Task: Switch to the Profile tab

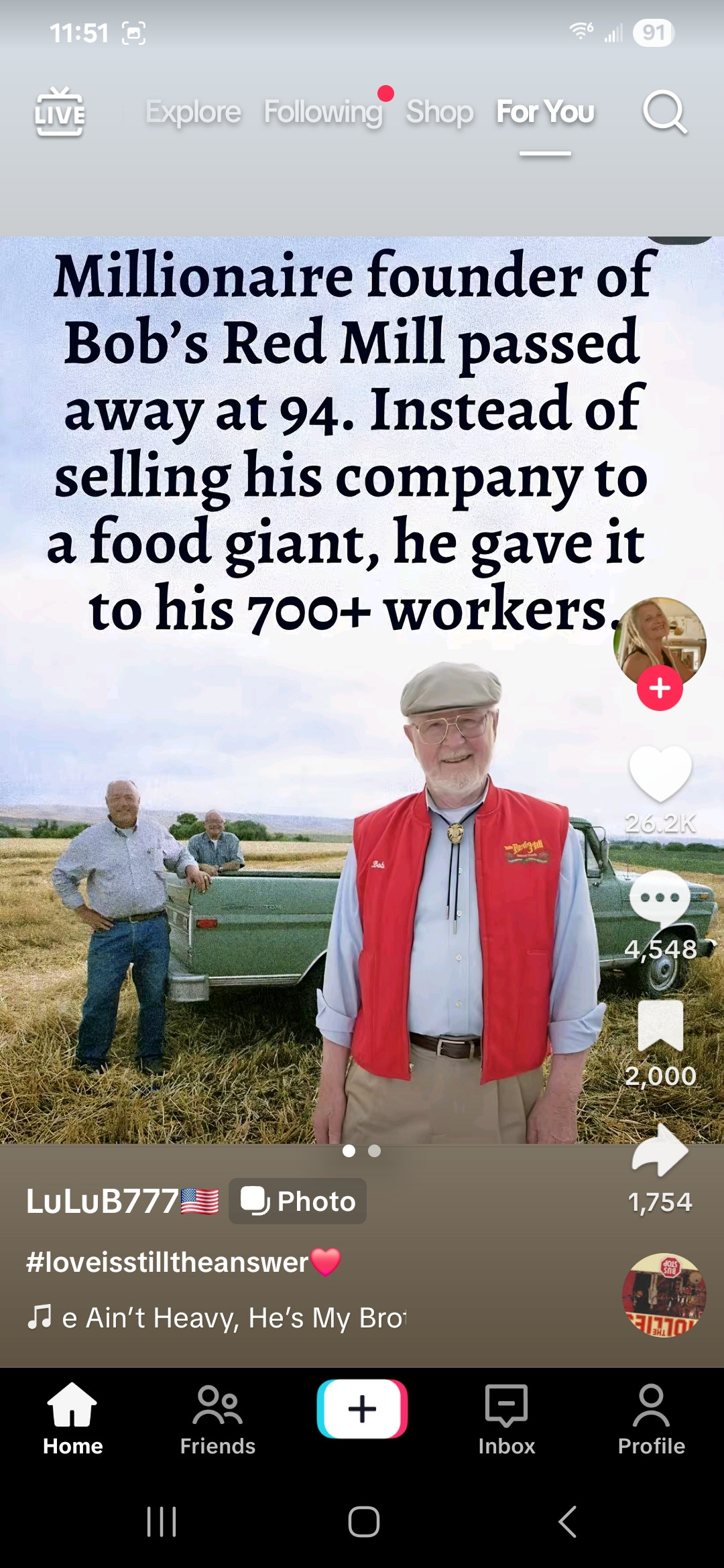Action: click(651, 1419)
